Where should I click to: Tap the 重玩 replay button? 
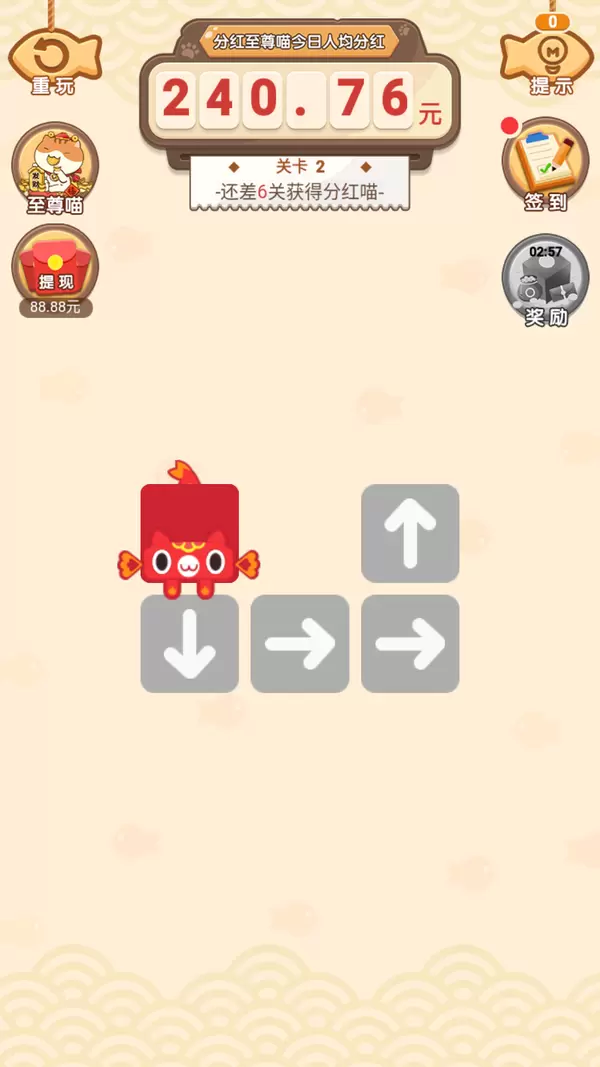point(54,59)
